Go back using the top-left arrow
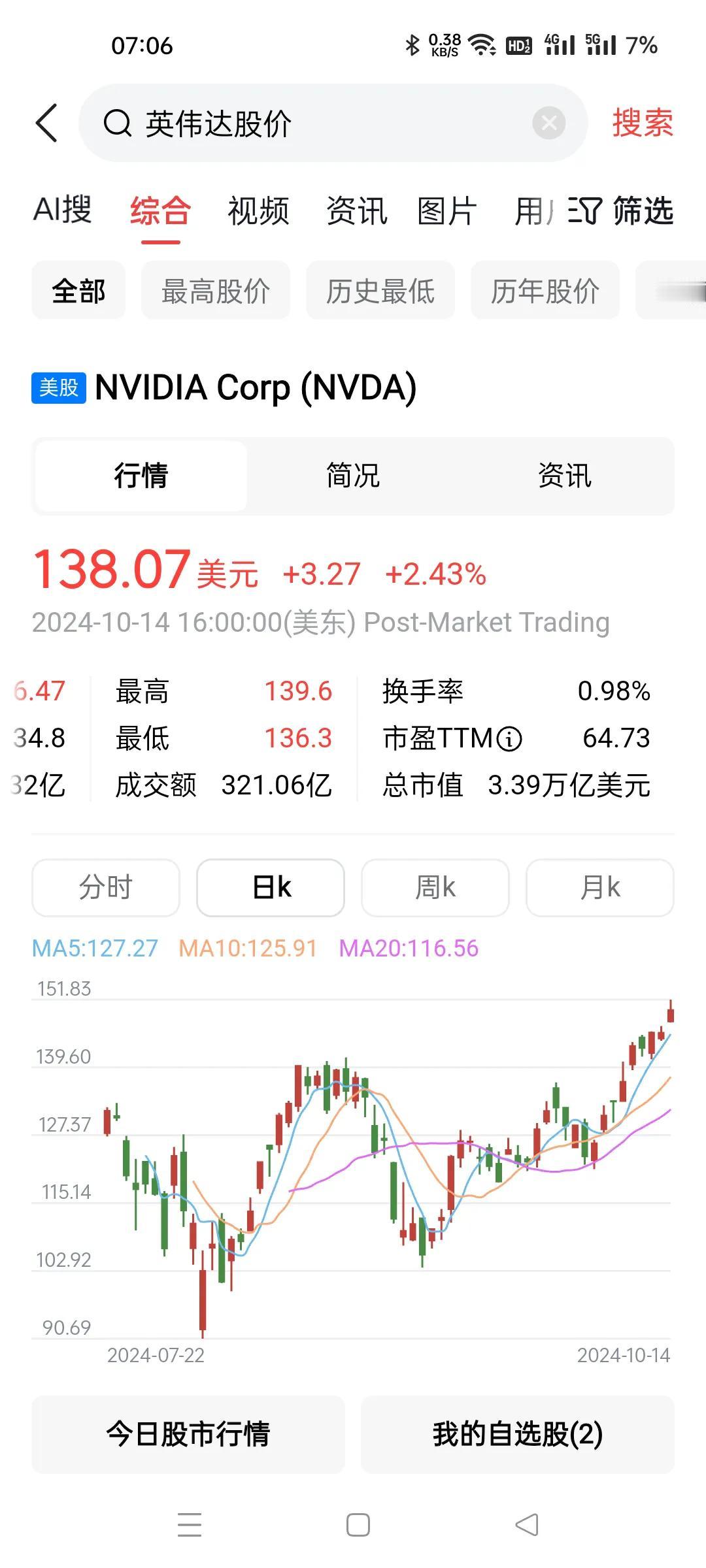Screen dimensions: 706x1568 (46, 123)
